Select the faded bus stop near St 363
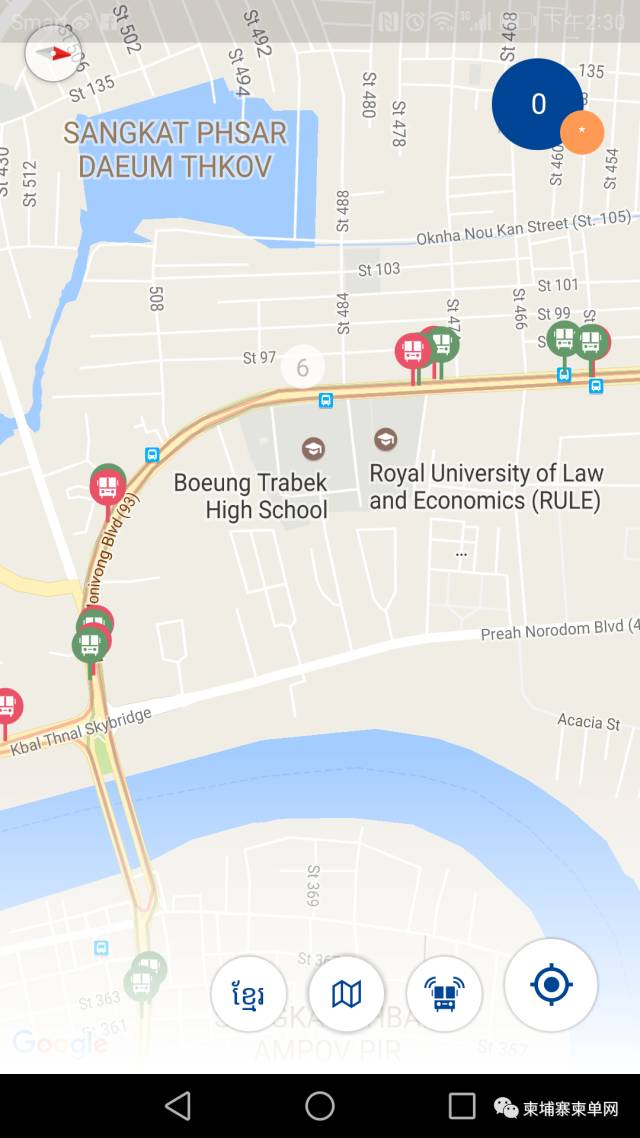 click(144, 978)
